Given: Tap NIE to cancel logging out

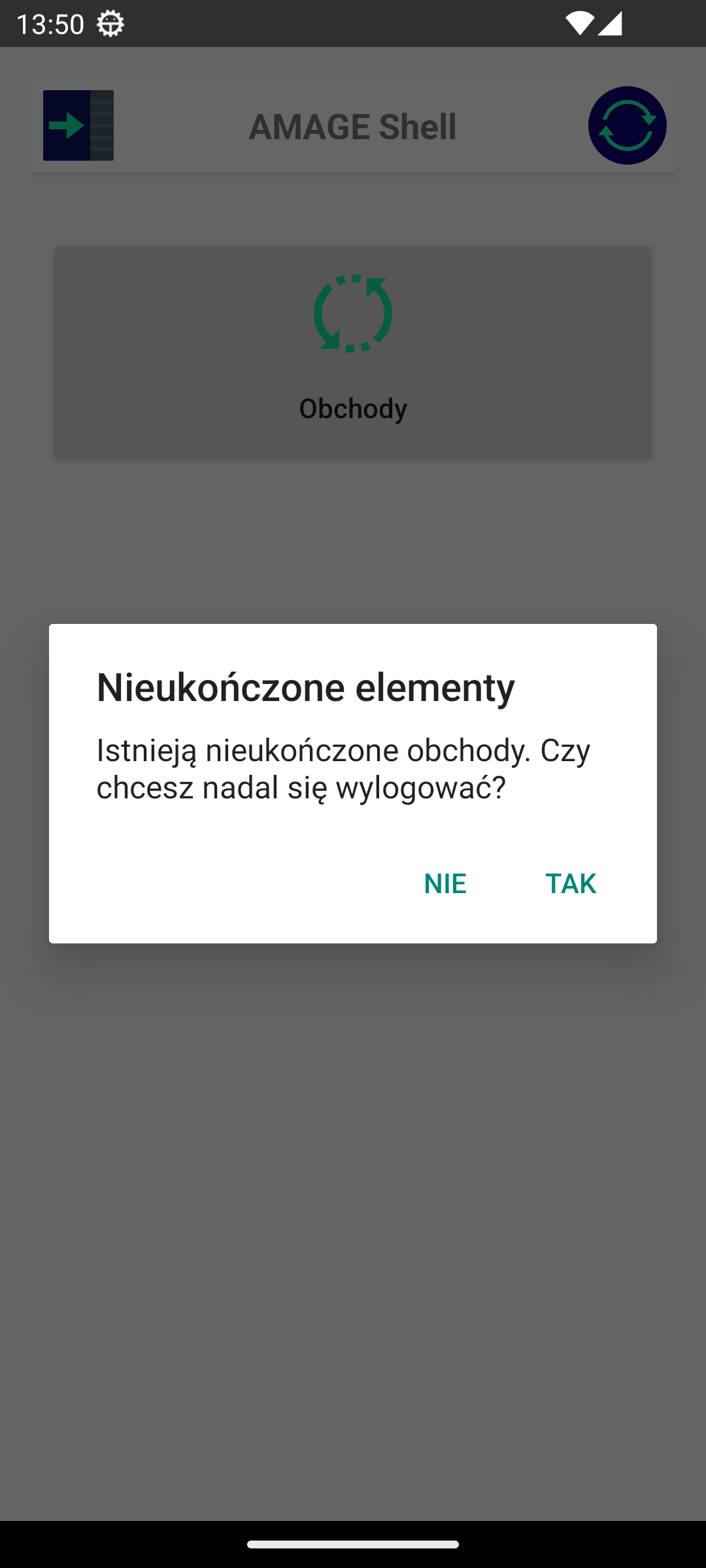Looking at the screenshot, I should click(x=445, y=883).
